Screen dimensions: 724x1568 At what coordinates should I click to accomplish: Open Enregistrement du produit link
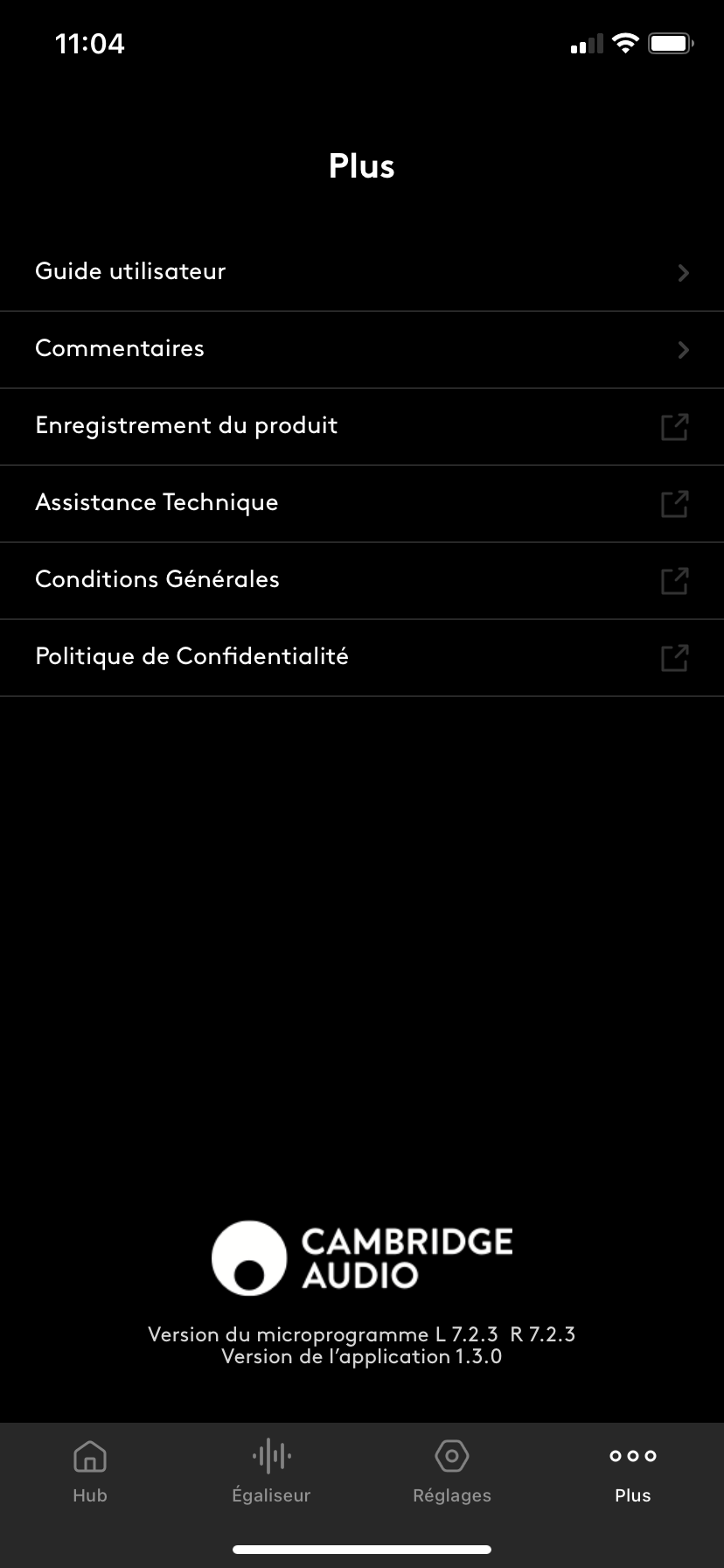(x=362, y=426)
